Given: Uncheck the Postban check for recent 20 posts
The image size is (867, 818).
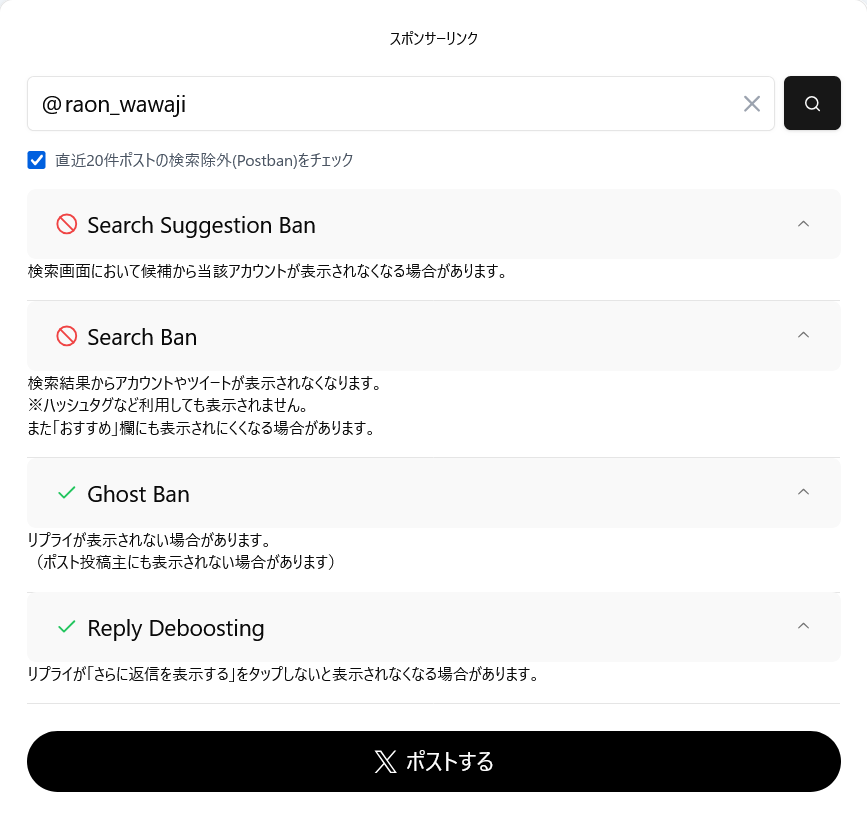Looking at the screenshot, I should 37,160.
